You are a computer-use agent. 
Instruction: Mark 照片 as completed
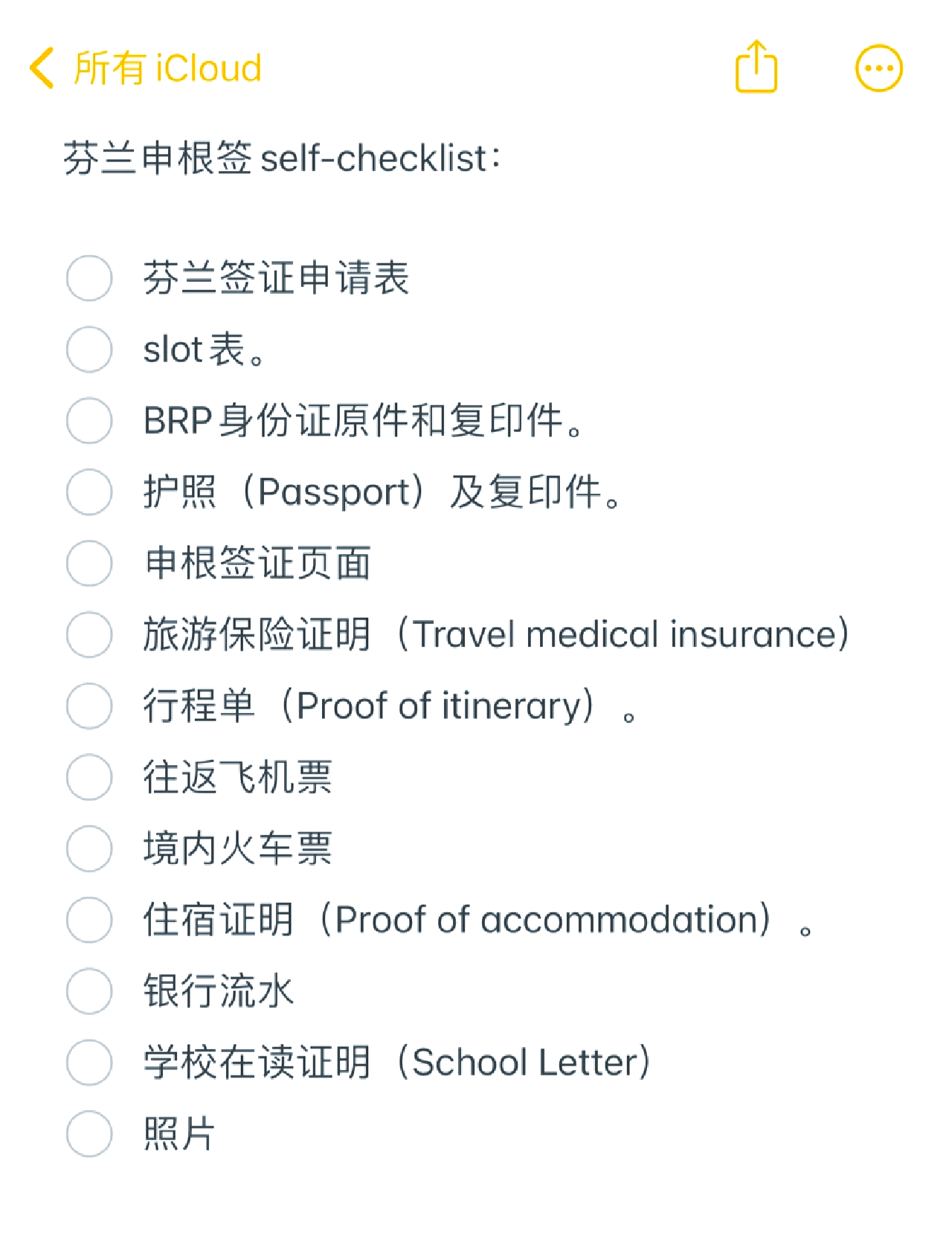[89, 1134]
